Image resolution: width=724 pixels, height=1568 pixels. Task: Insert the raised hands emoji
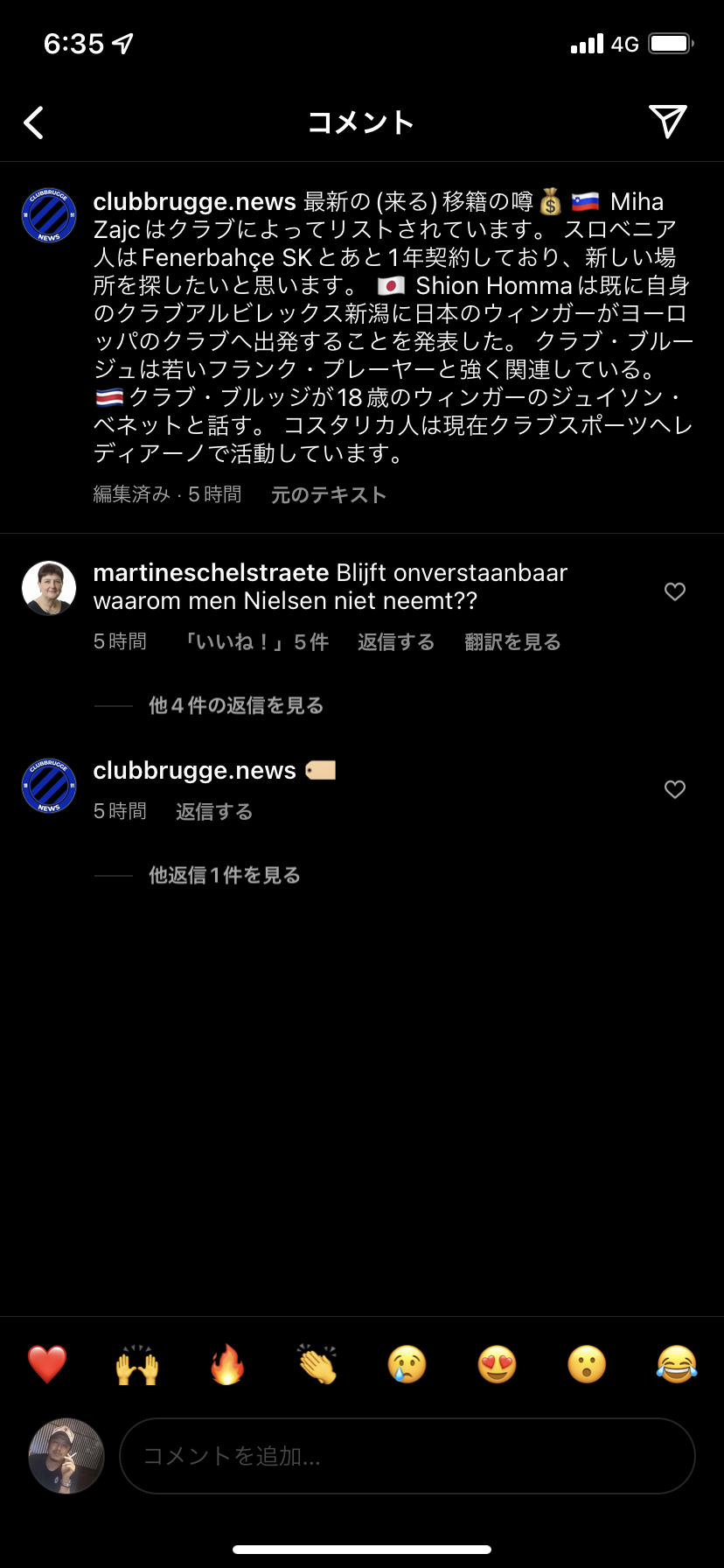(x=137, y=1364)
